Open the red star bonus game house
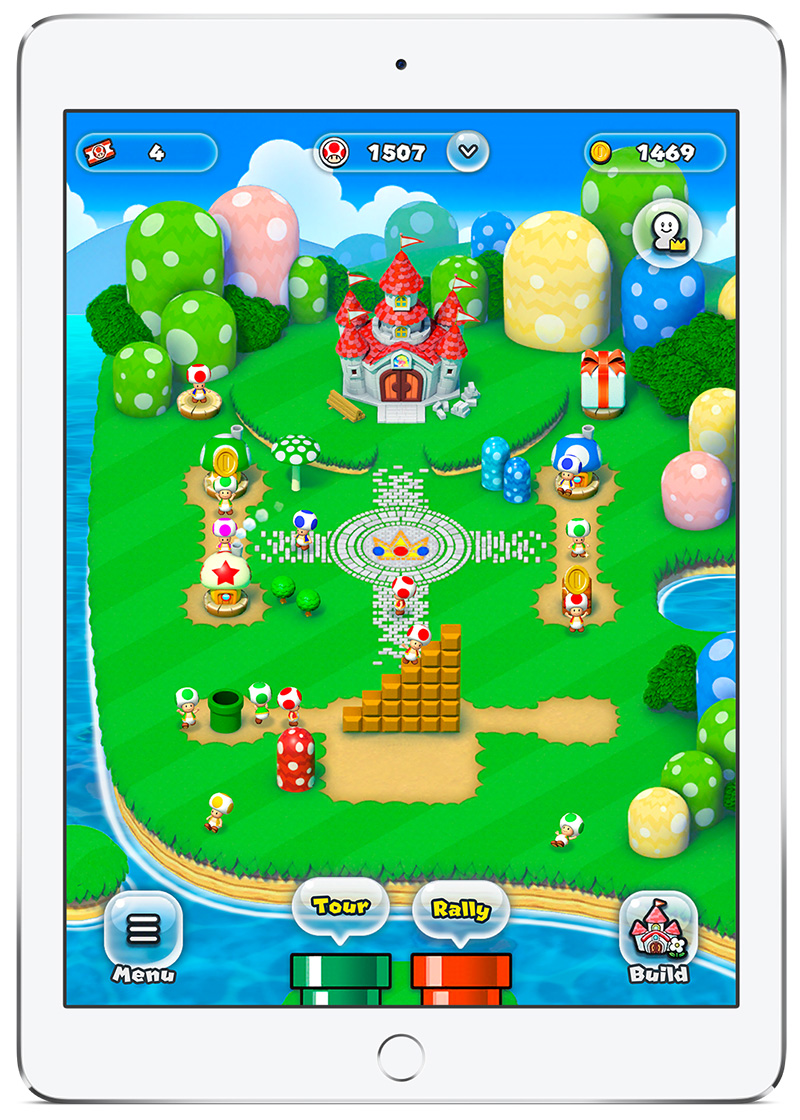The image size is (800, 1120). [226, 583]
